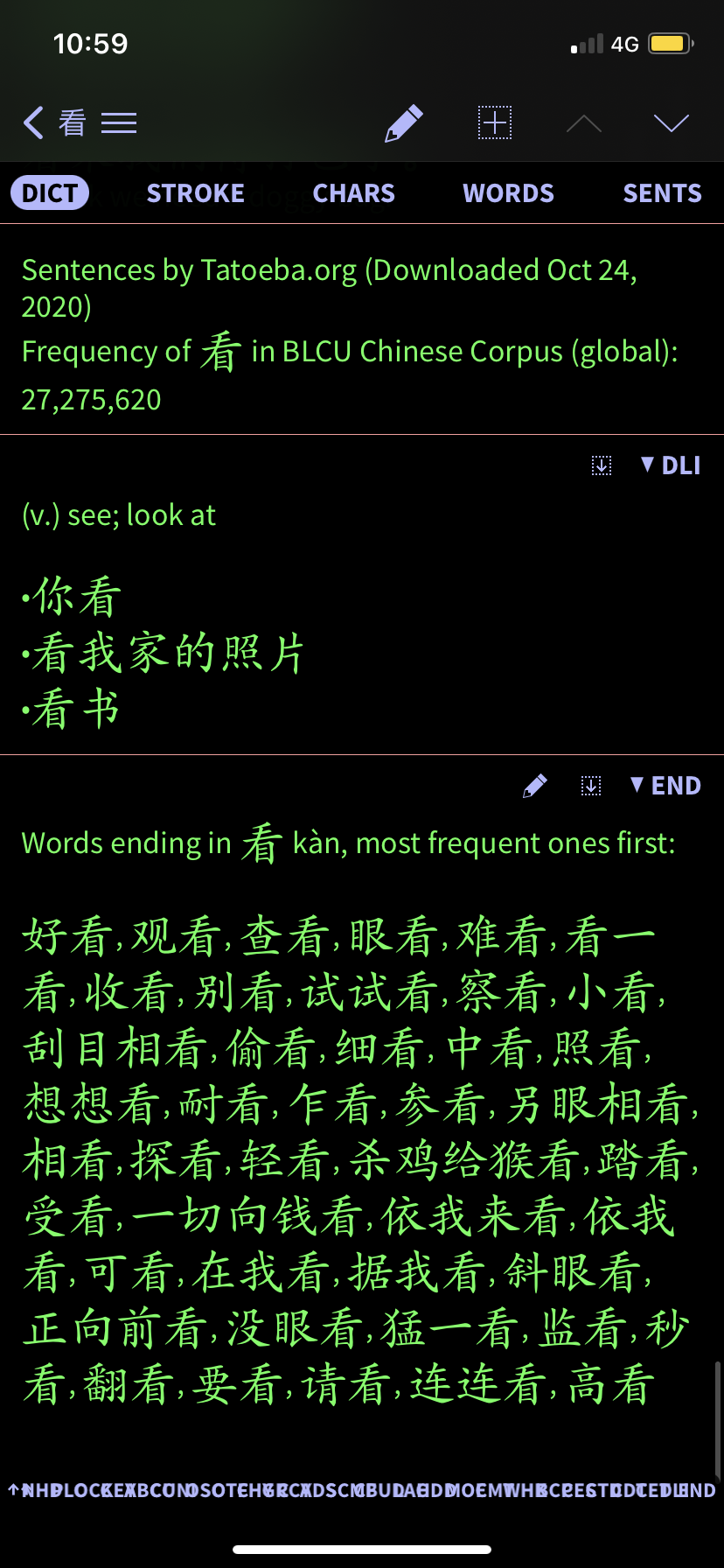The image size is (724, 1568).
Task: Switch to the SENTS tab
Action: tap(663, 193)
